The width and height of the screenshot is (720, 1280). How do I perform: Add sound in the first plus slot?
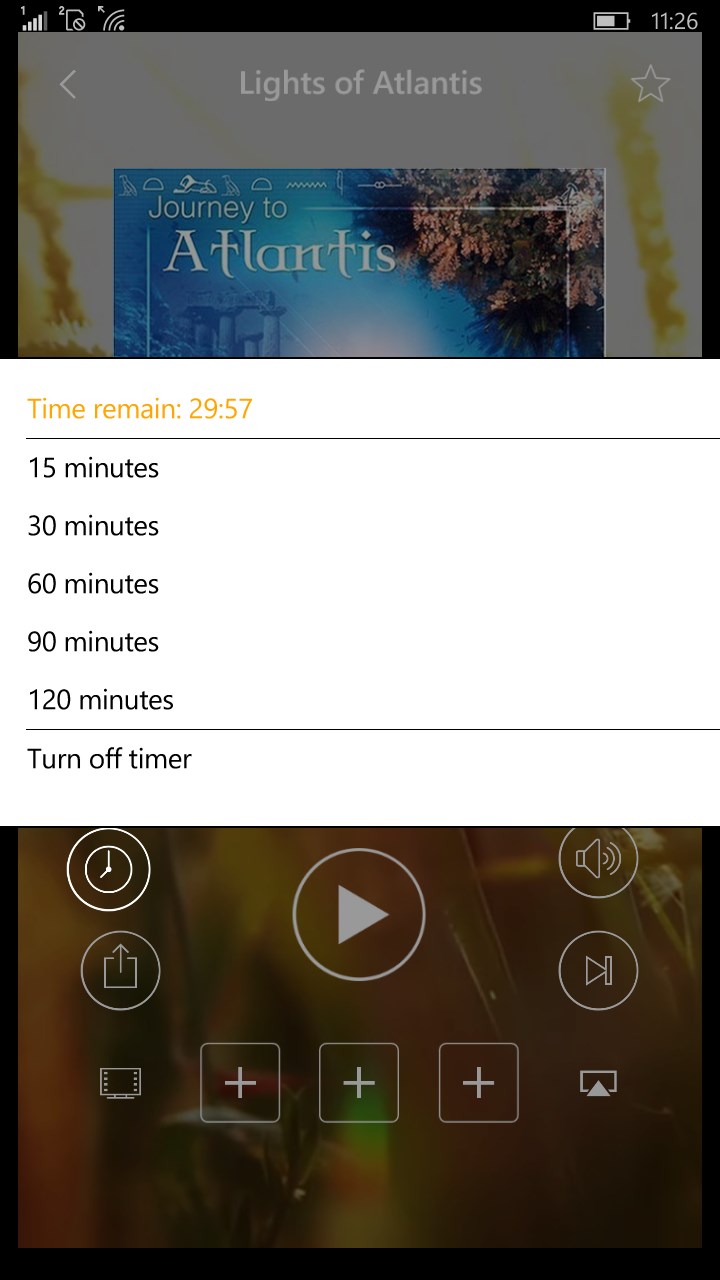[240, 1083]
